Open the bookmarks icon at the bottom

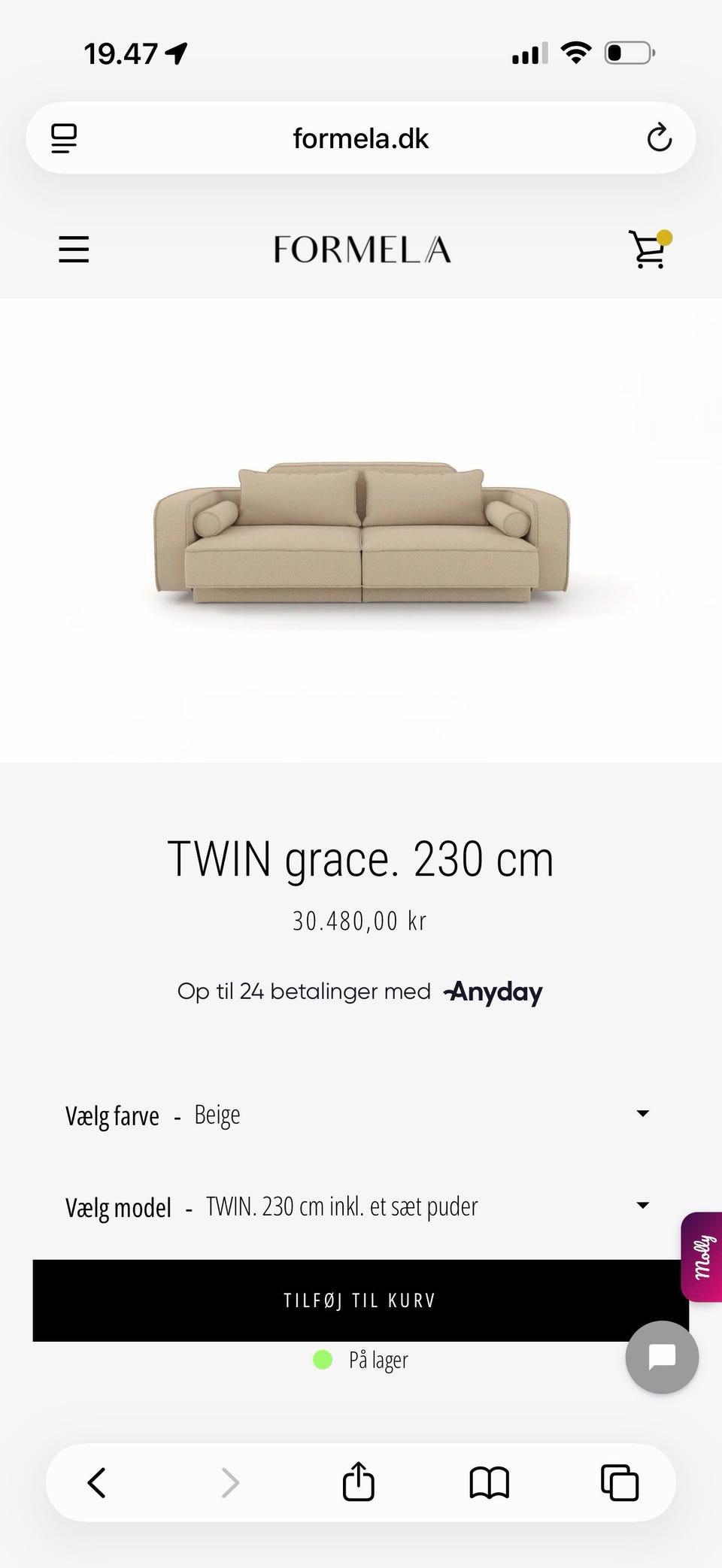(x=489, y=1482)
